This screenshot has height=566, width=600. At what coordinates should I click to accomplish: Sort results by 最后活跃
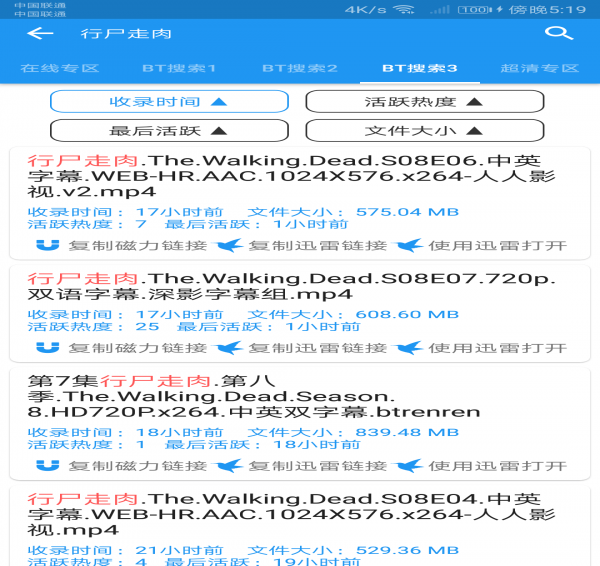click(x=169, y=131)
